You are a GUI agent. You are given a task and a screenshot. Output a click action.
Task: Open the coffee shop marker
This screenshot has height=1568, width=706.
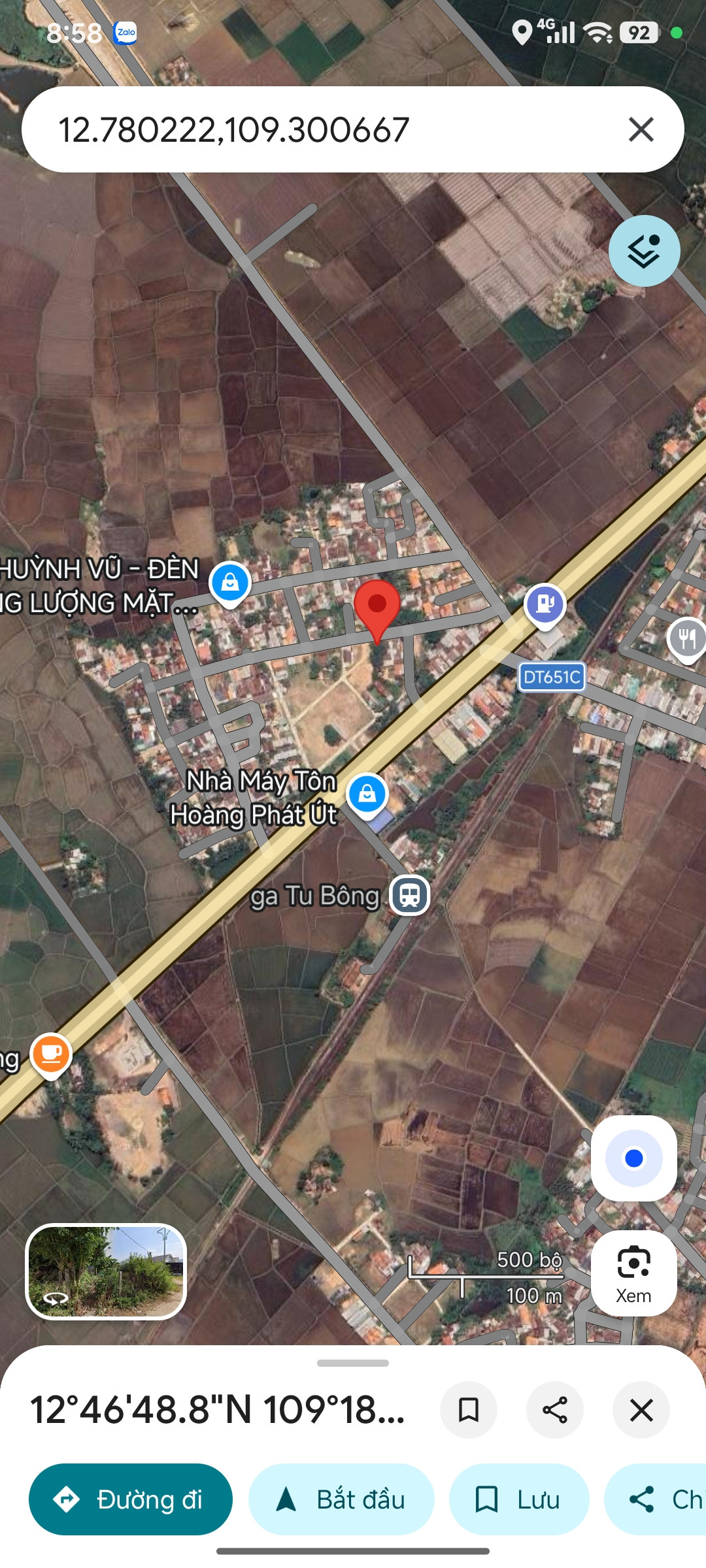51,1055
